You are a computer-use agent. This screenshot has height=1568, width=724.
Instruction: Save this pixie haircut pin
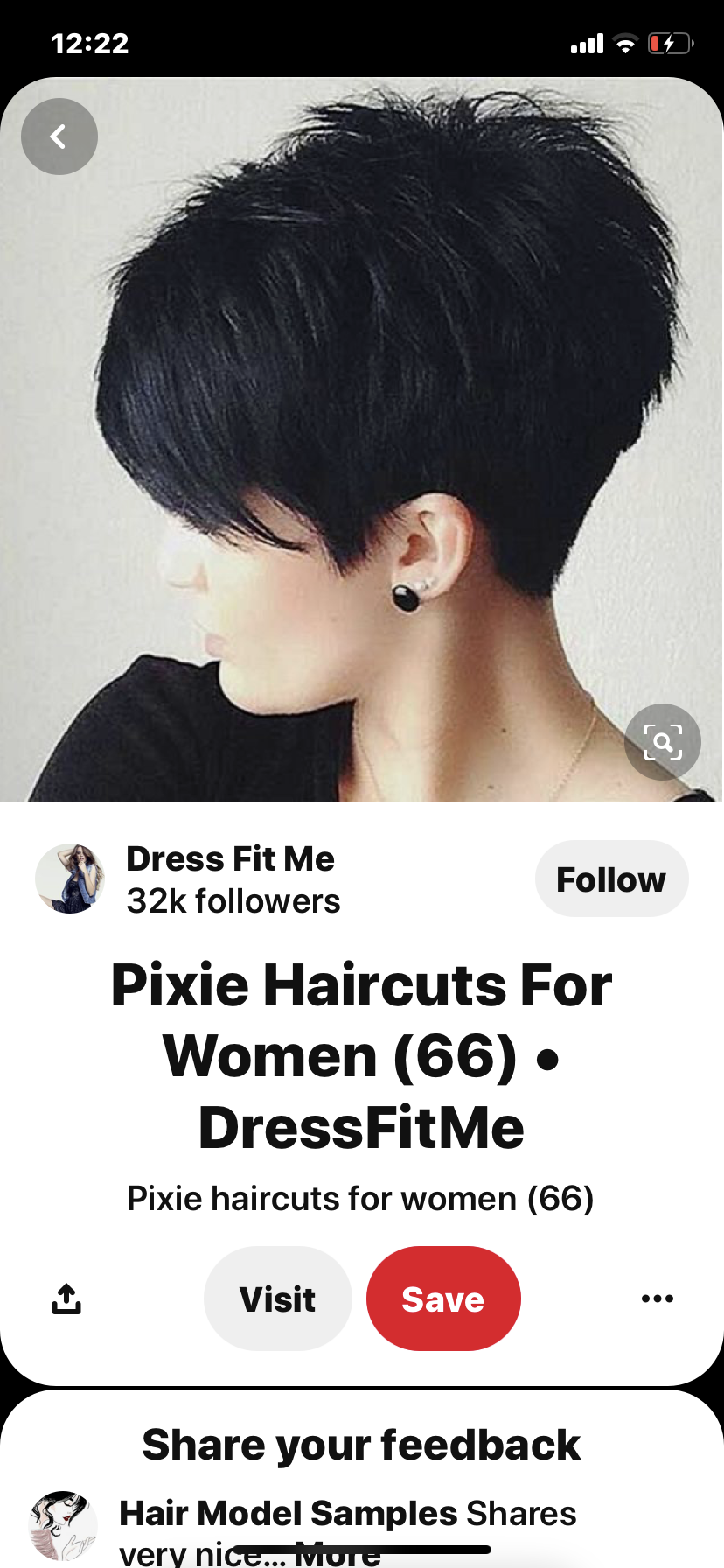pyautogui.click(x=443, y=1298)
